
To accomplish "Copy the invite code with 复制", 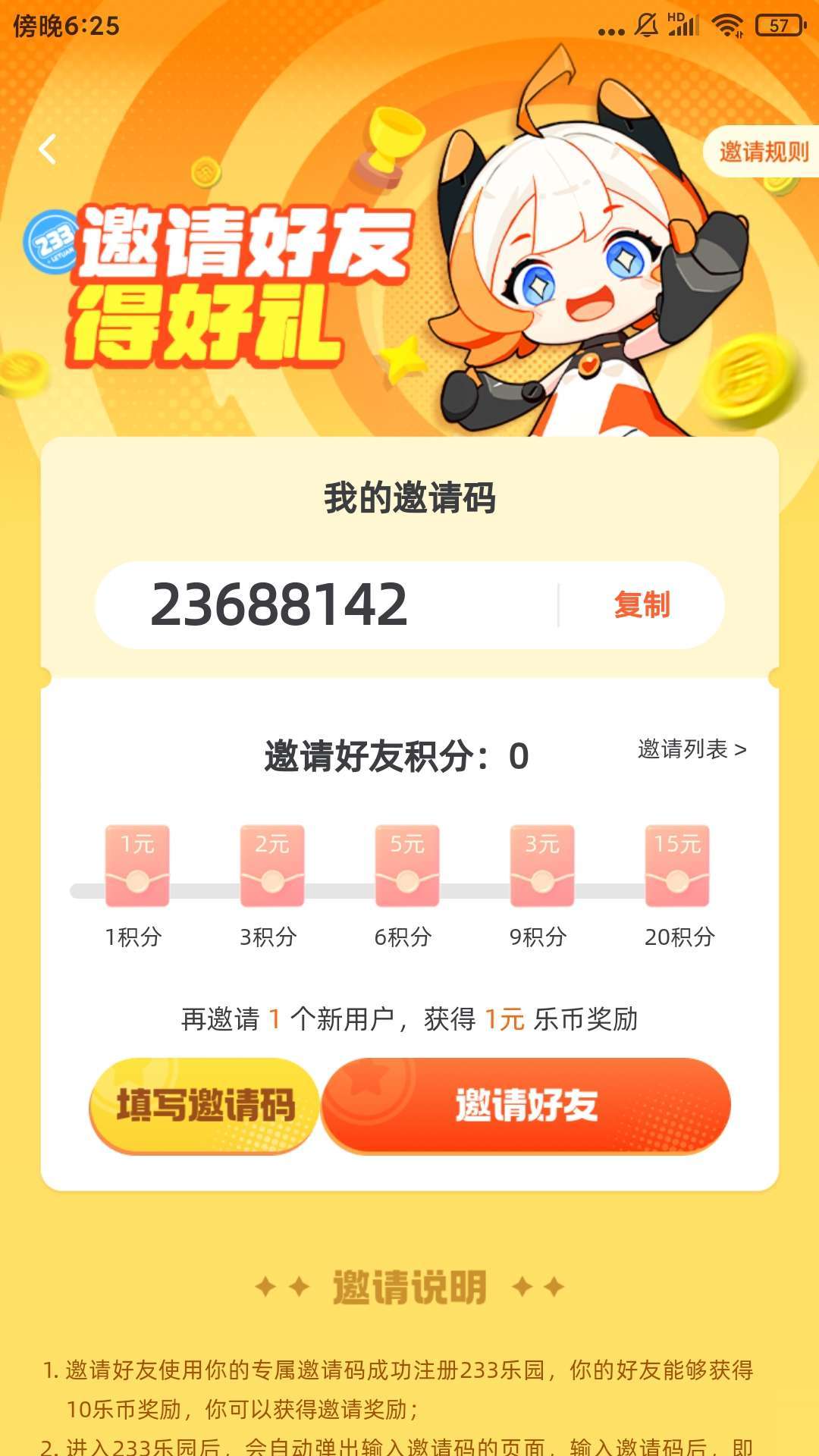I will [x=642, y=605].
